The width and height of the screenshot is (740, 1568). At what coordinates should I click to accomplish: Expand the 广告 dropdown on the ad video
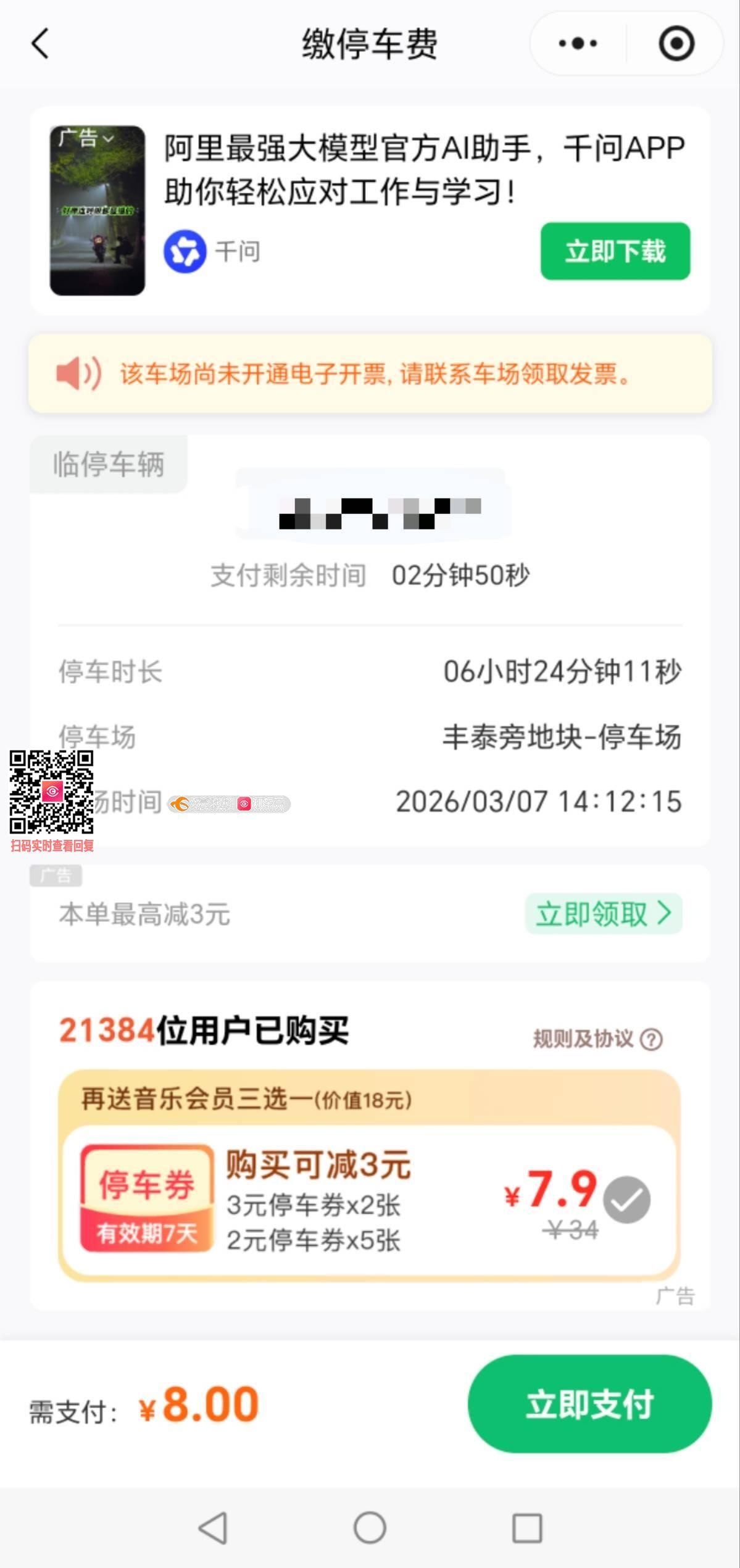[x=86, y=138]
